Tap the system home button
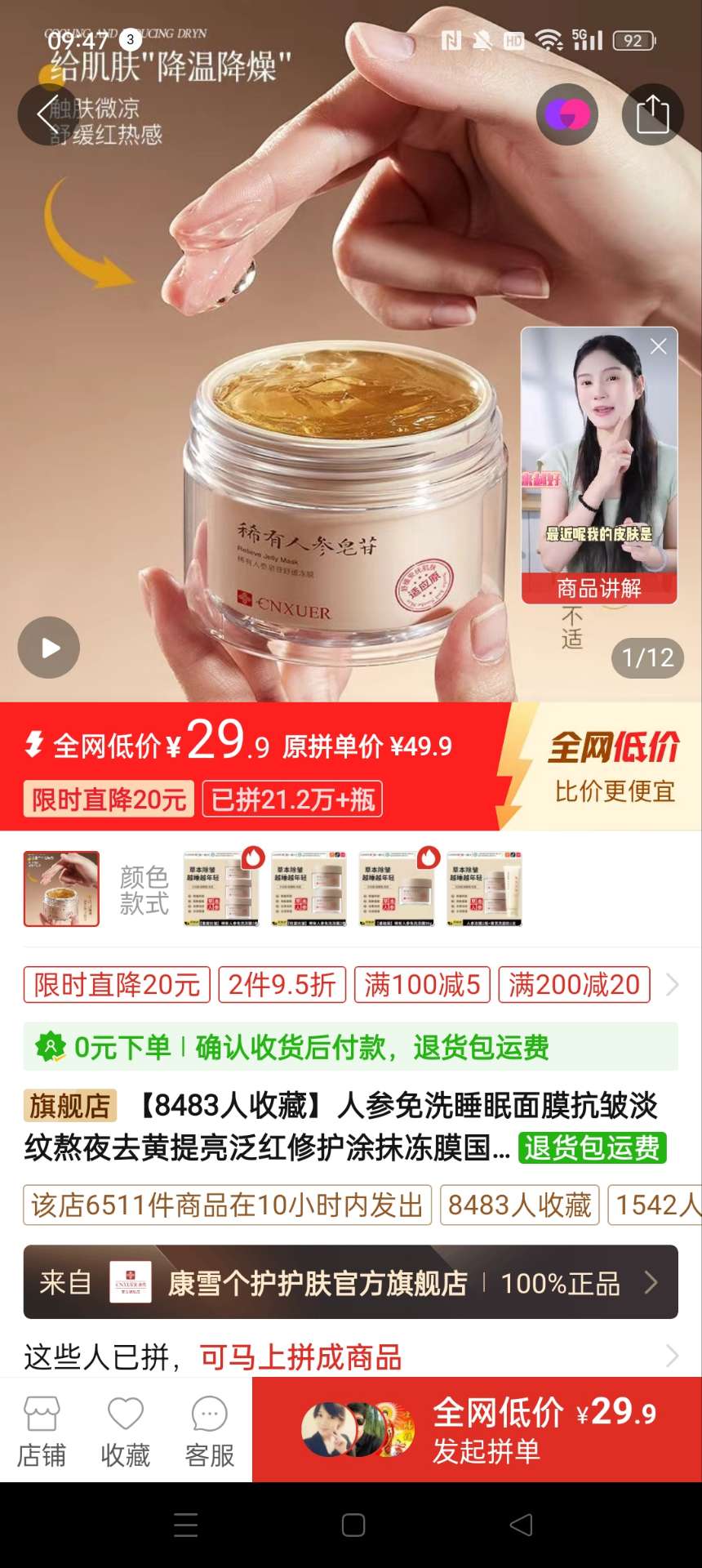702x1568 pixels. [353, 1525]
